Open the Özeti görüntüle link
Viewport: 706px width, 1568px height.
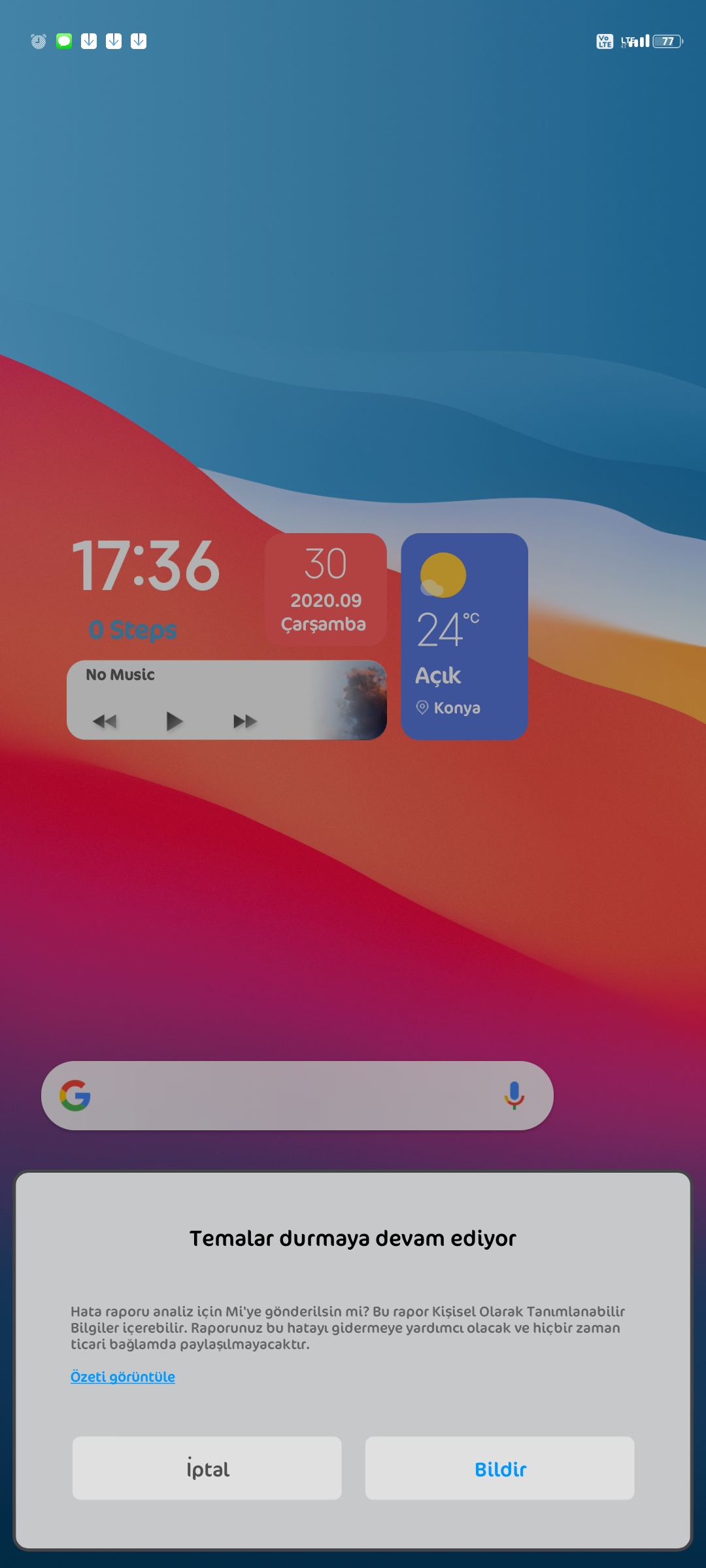[123, 1377]
